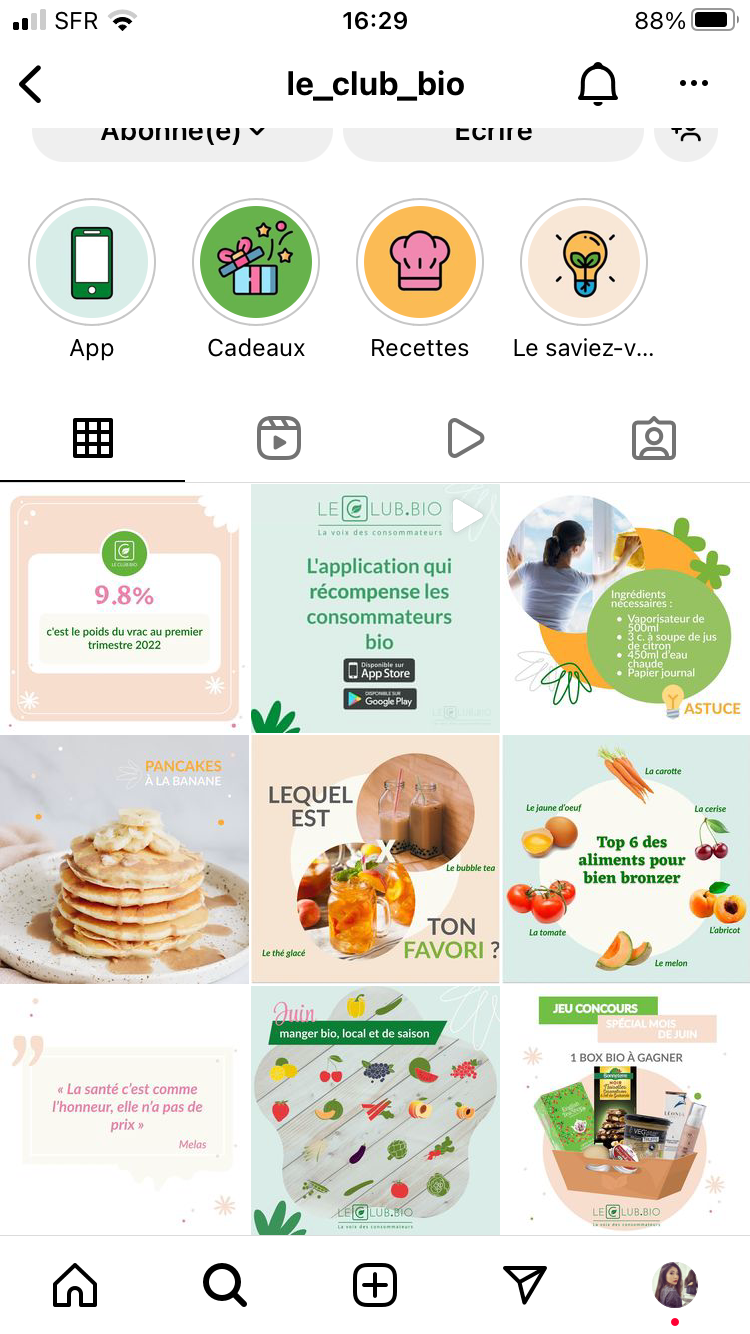Screen dimensions: 750x1334
Task: Open the Pancakes à la banane post
Action: pos(124,860)
